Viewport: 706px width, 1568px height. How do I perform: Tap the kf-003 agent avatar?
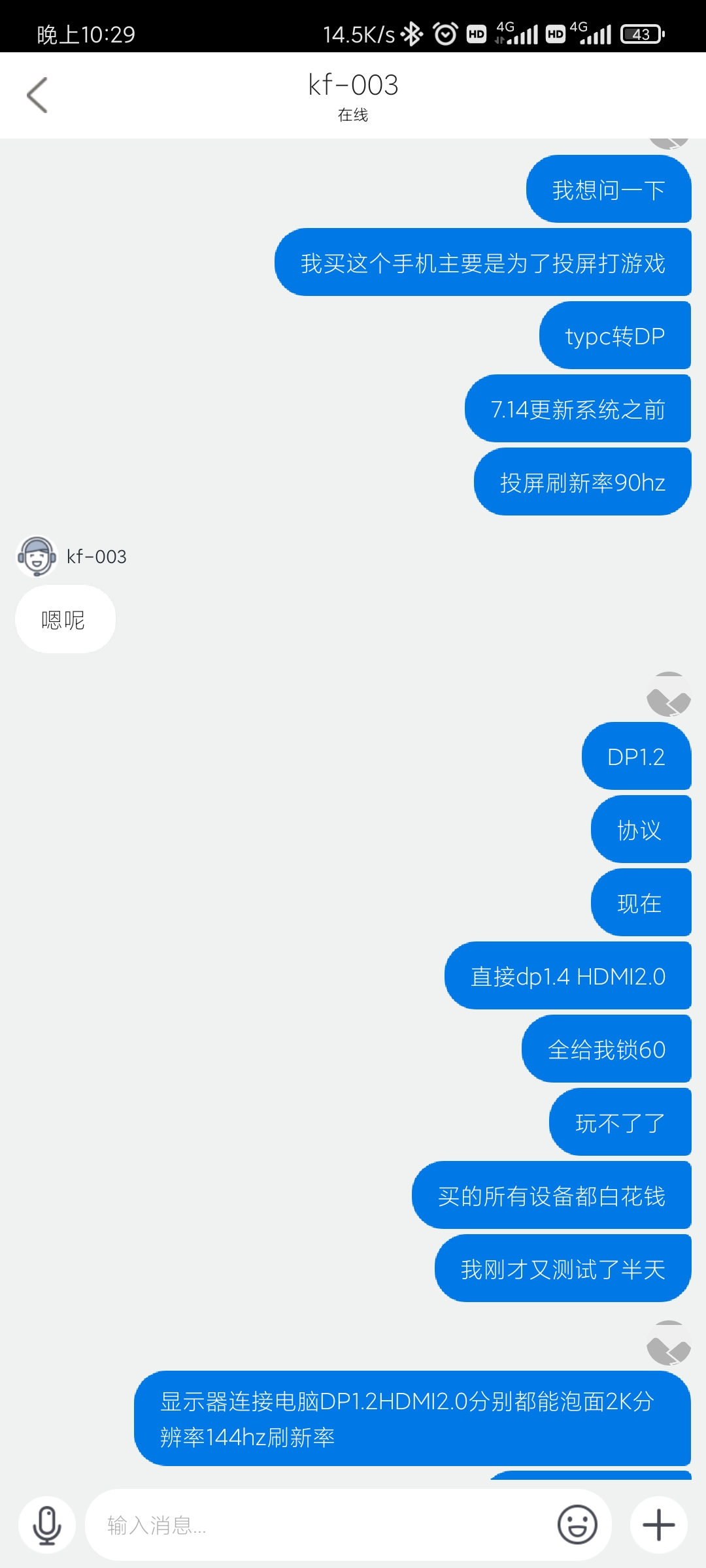pos(37,557)
